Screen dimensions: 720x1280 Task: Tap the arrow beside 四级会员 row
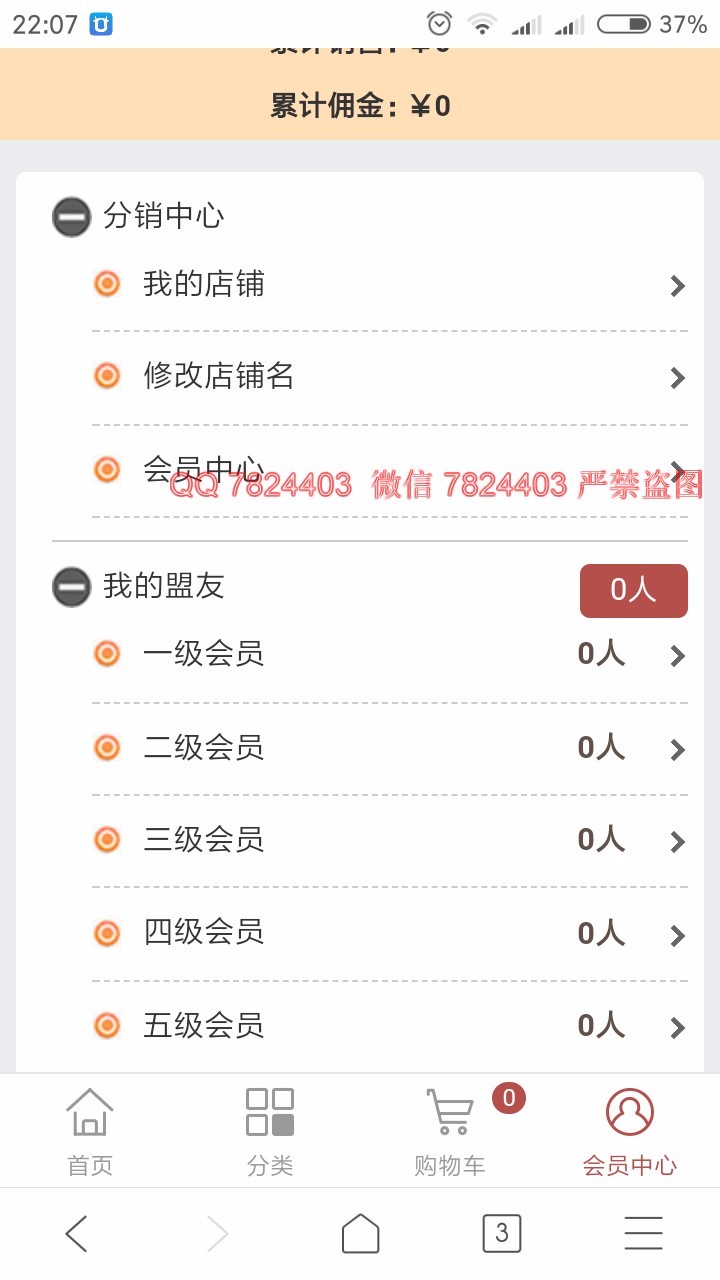[678, 935]
